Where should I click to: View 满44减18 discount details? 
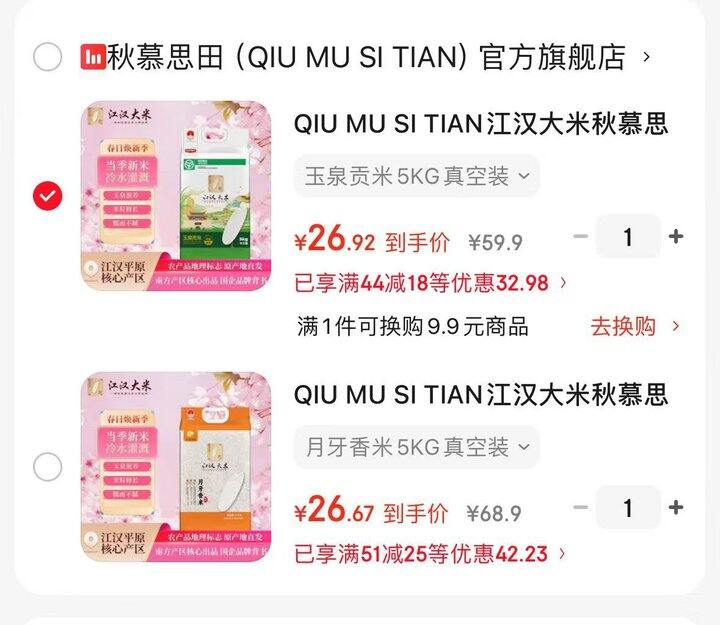(x=430, y=283)
